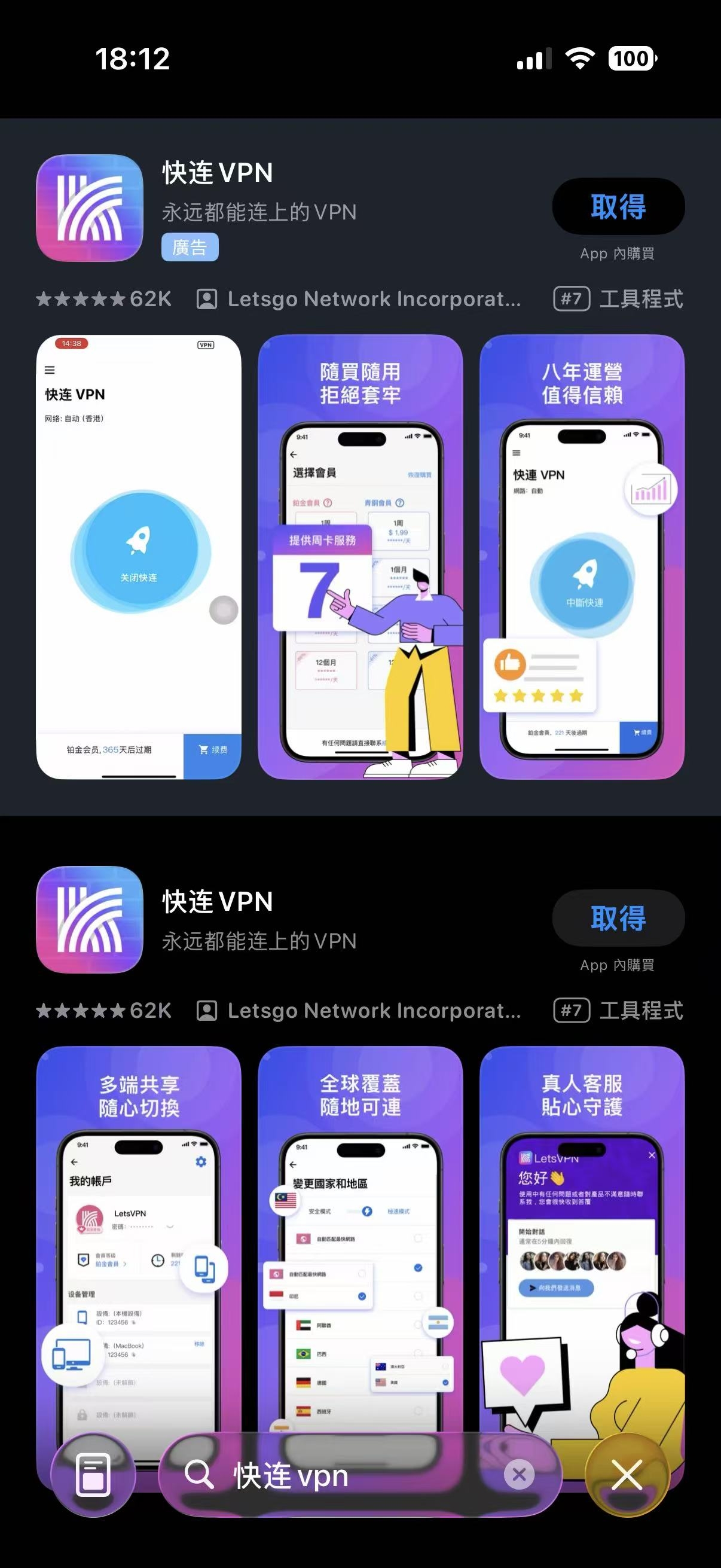Open the 八年運營 值得信賴 screenshot

tap(582, 556)
